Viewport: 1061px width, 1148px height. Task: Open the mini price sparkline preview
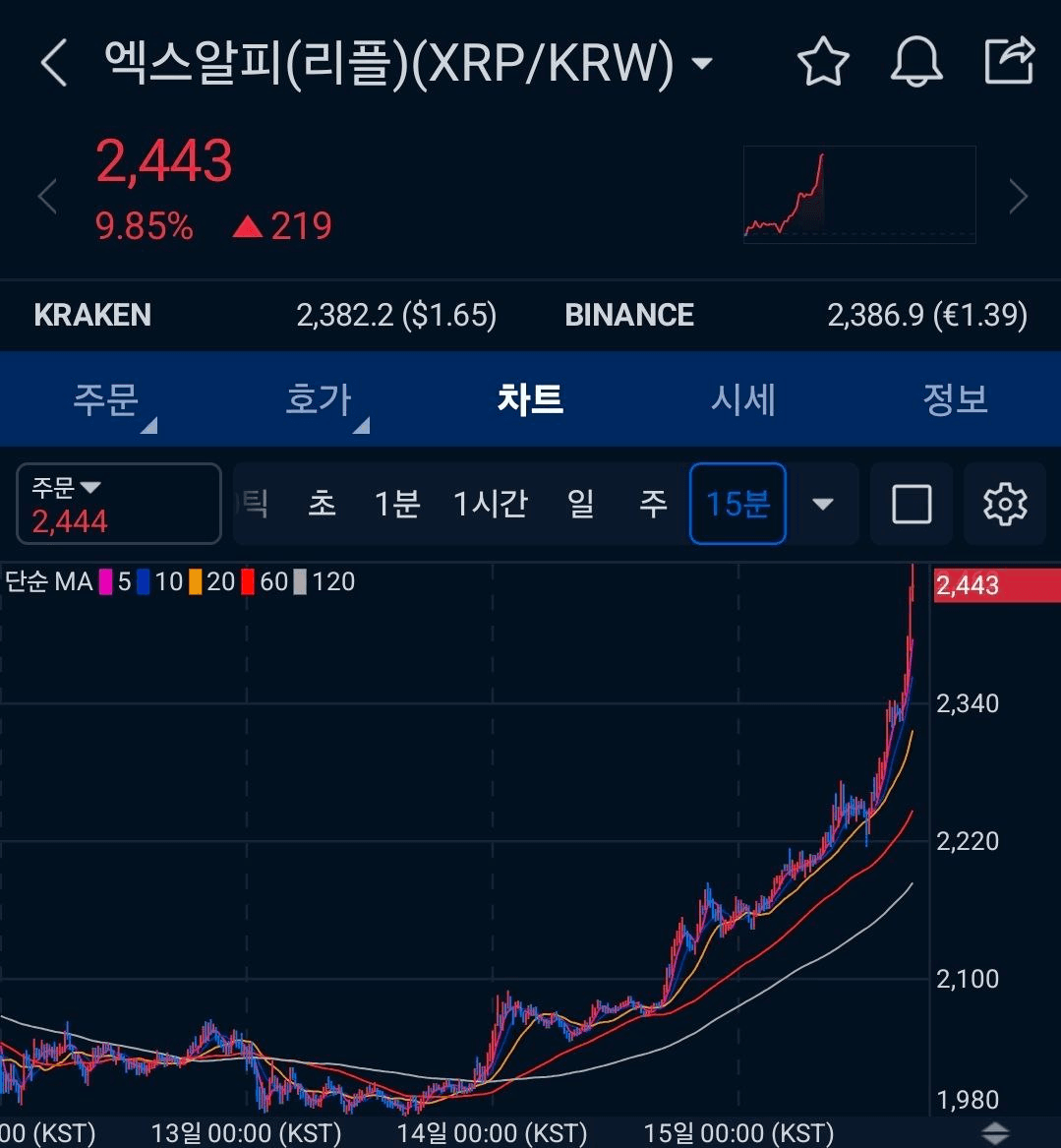point(858,194)
